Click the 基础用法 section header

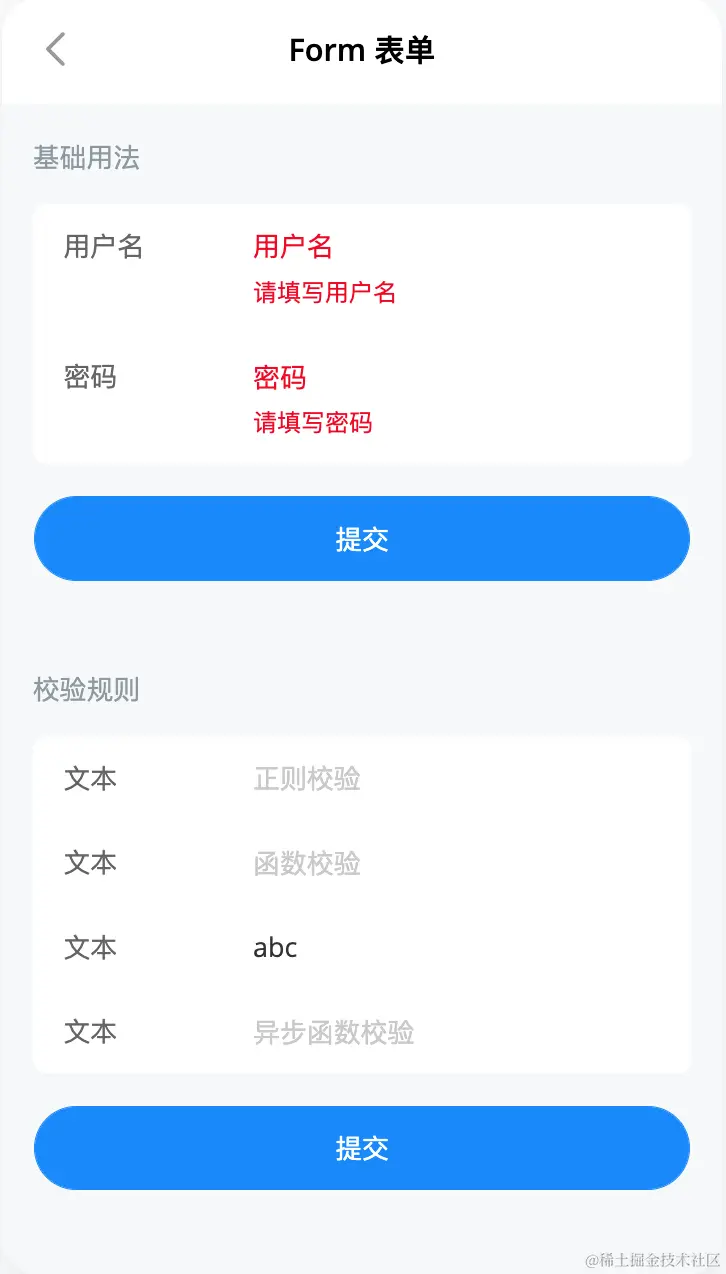click(86, 158)
